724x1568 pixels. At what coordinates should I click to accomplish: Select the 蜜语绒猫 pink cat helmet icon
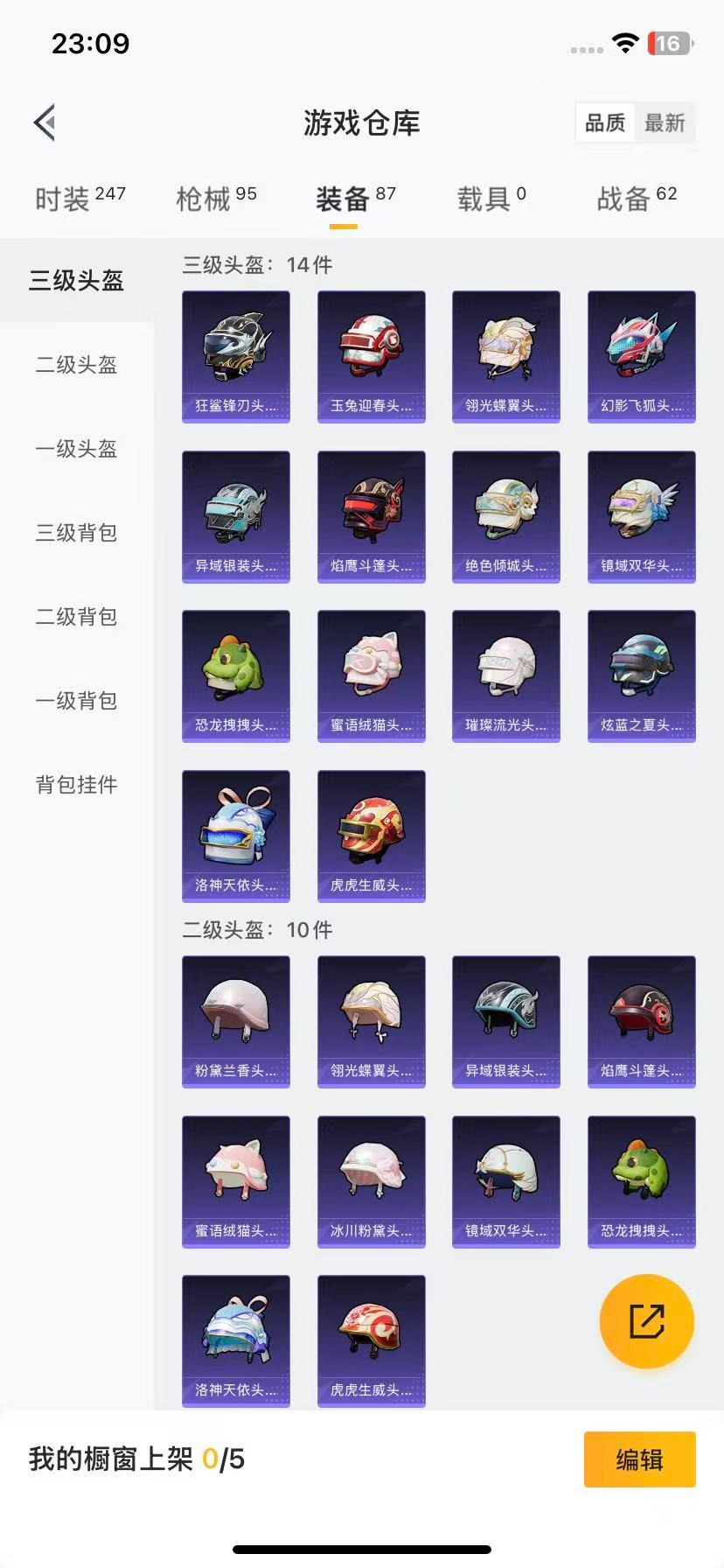tap(371, 674)
